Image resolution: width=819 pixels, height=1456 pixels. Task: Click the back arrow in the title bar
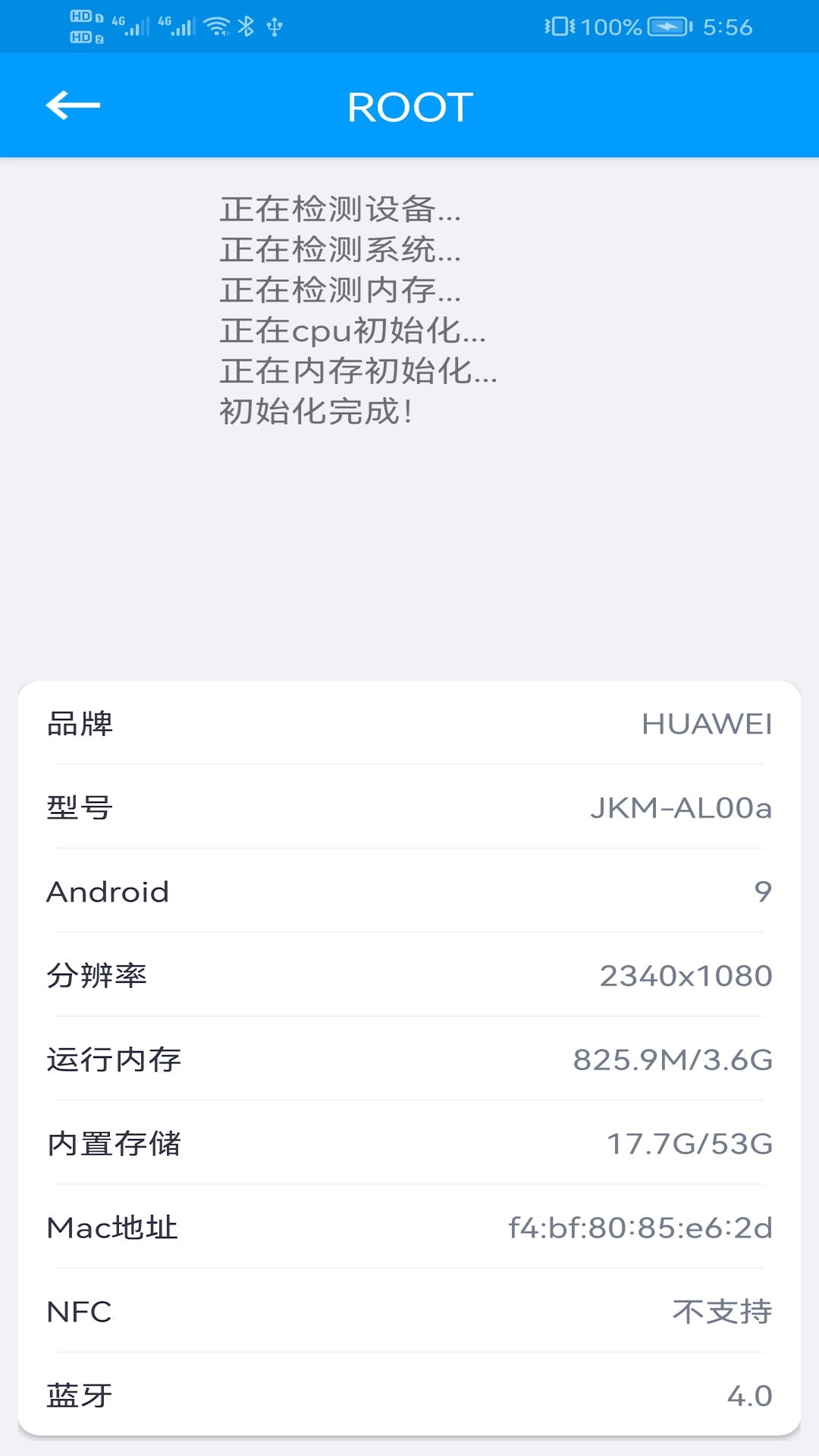coord(72,106)
